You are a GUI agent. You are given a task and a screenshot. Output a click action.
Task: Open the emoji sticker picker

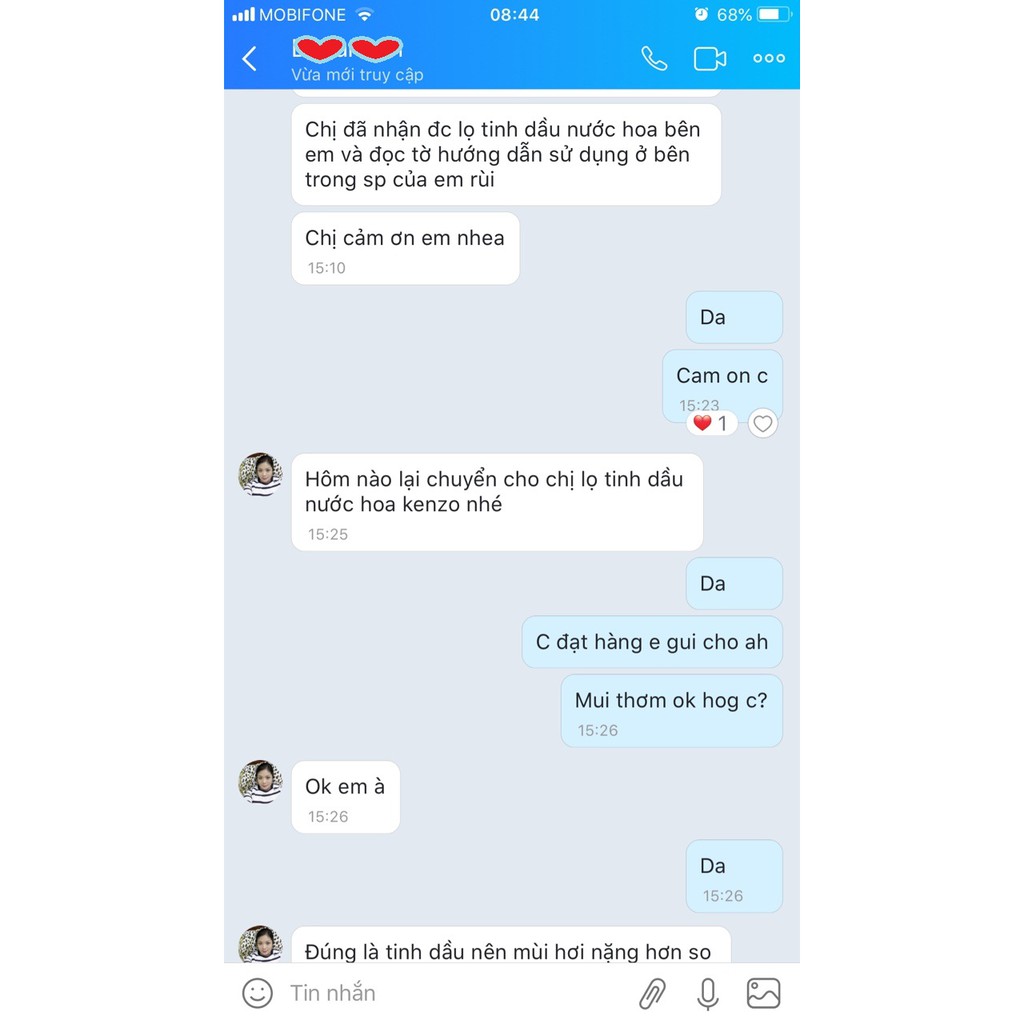(x=257, y=993)
